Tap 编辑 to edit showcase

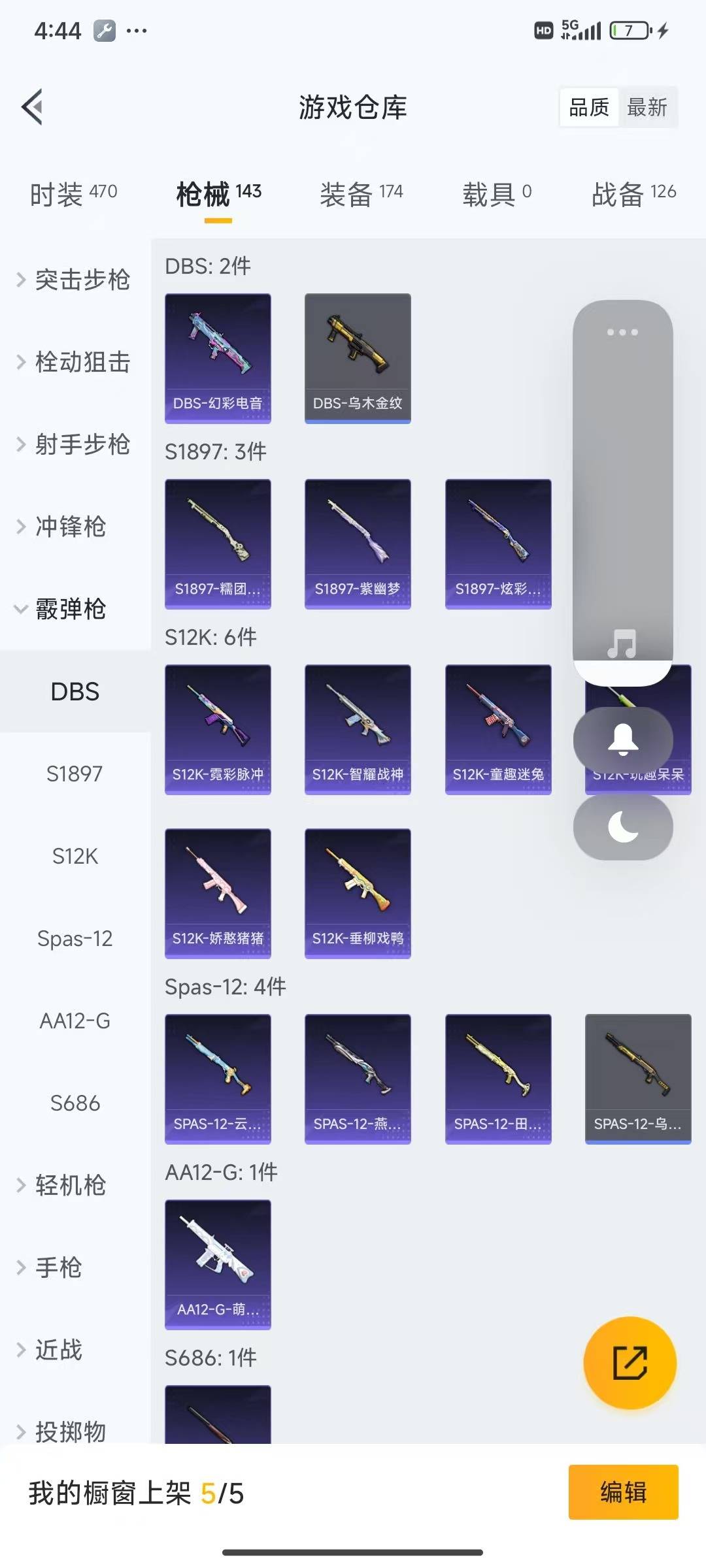click(623, 1492)
